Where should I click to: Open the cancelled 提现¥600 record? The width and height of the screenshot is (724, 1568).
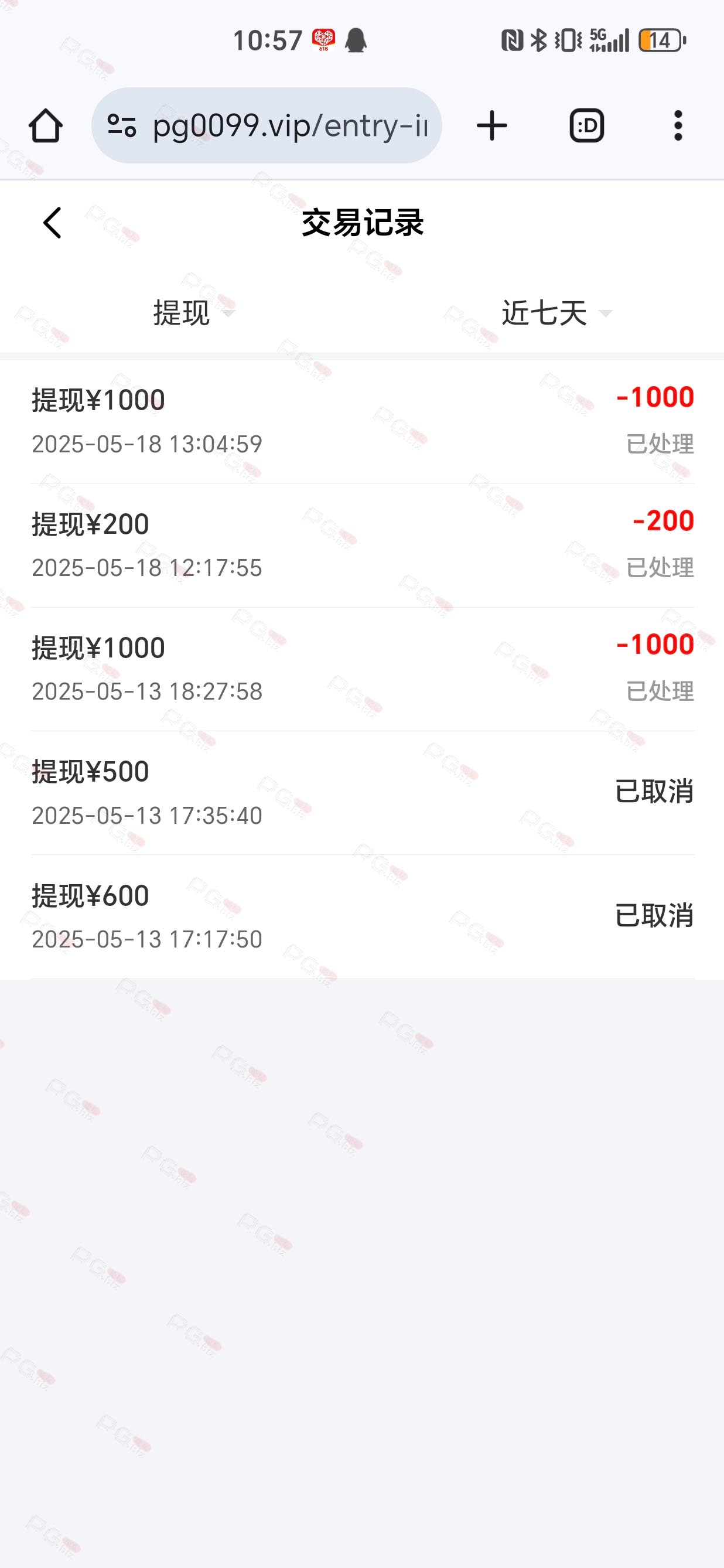[363, 916]
